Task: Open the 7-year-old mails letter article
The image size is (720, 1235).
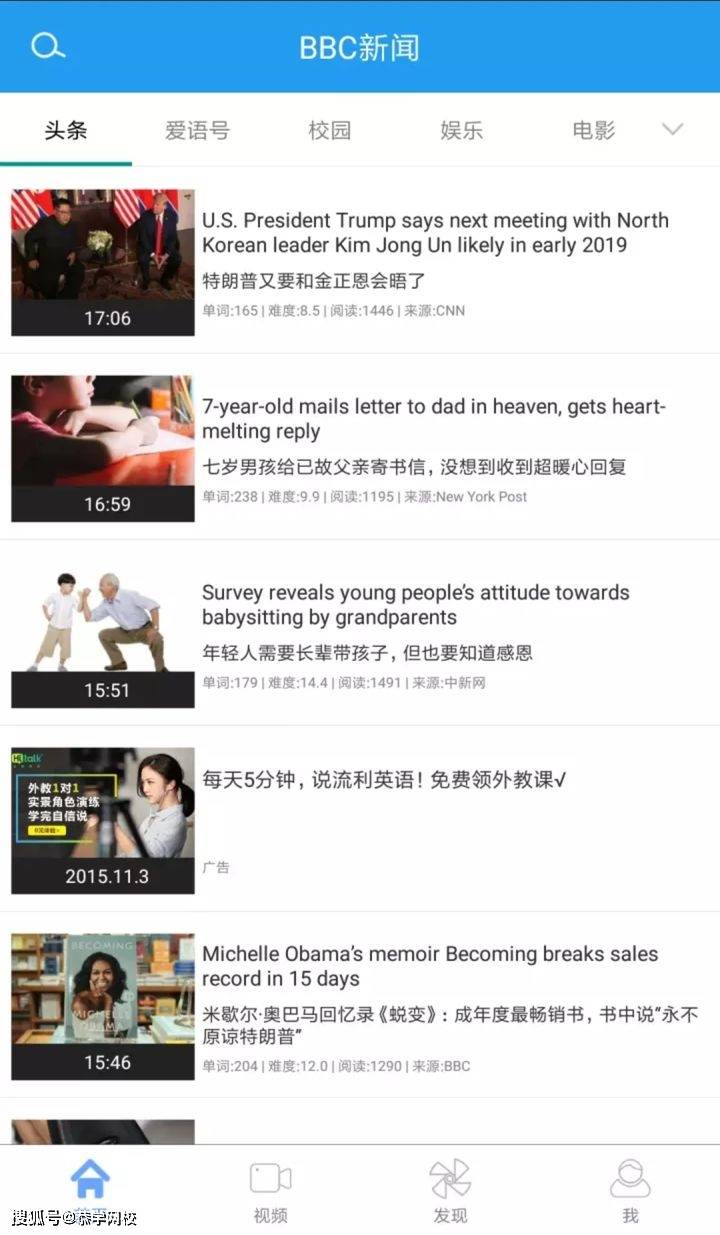Action: [433, 419]
